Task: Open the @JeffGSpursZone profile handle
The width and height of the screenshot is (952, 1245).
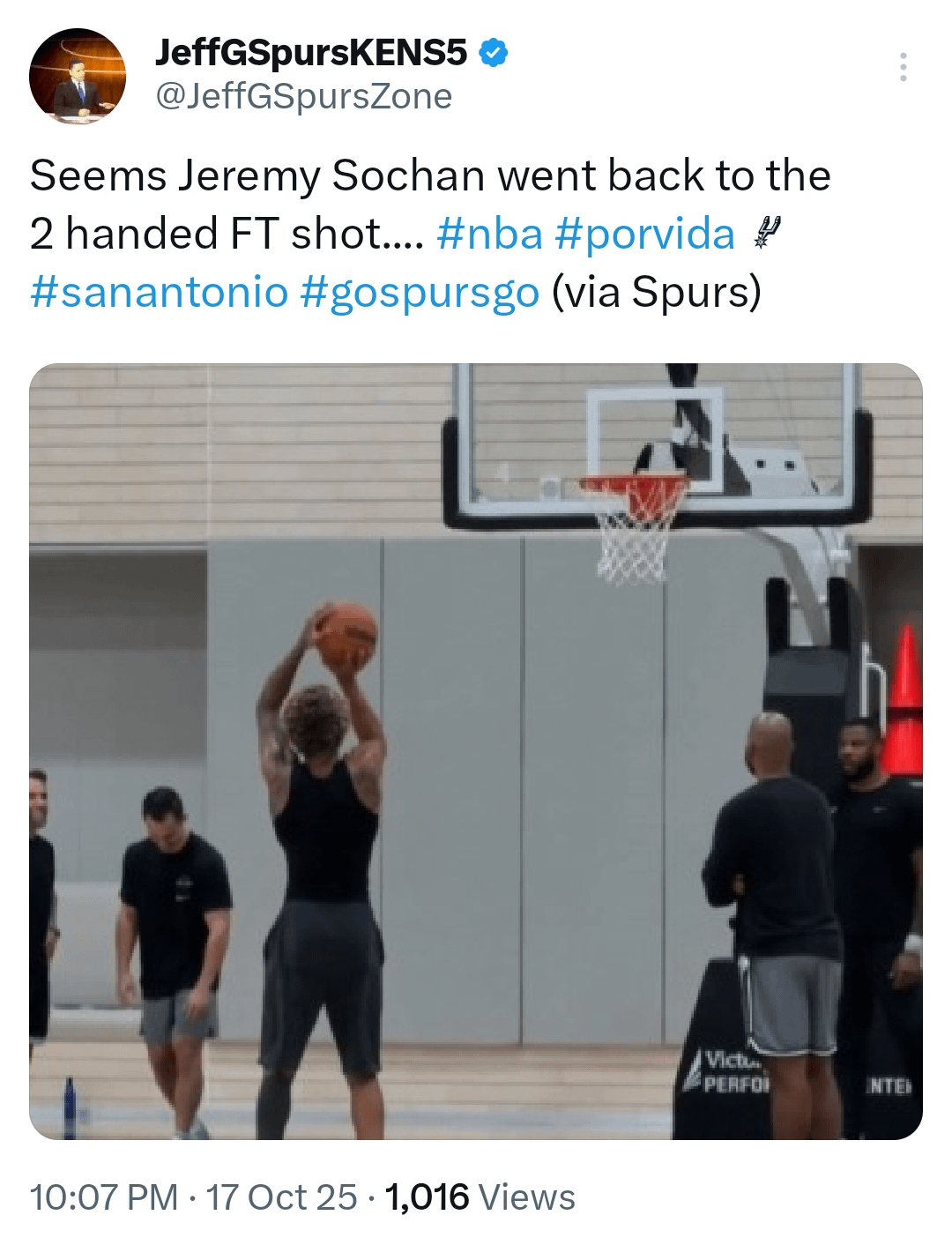Action: (x=304, y=97)
